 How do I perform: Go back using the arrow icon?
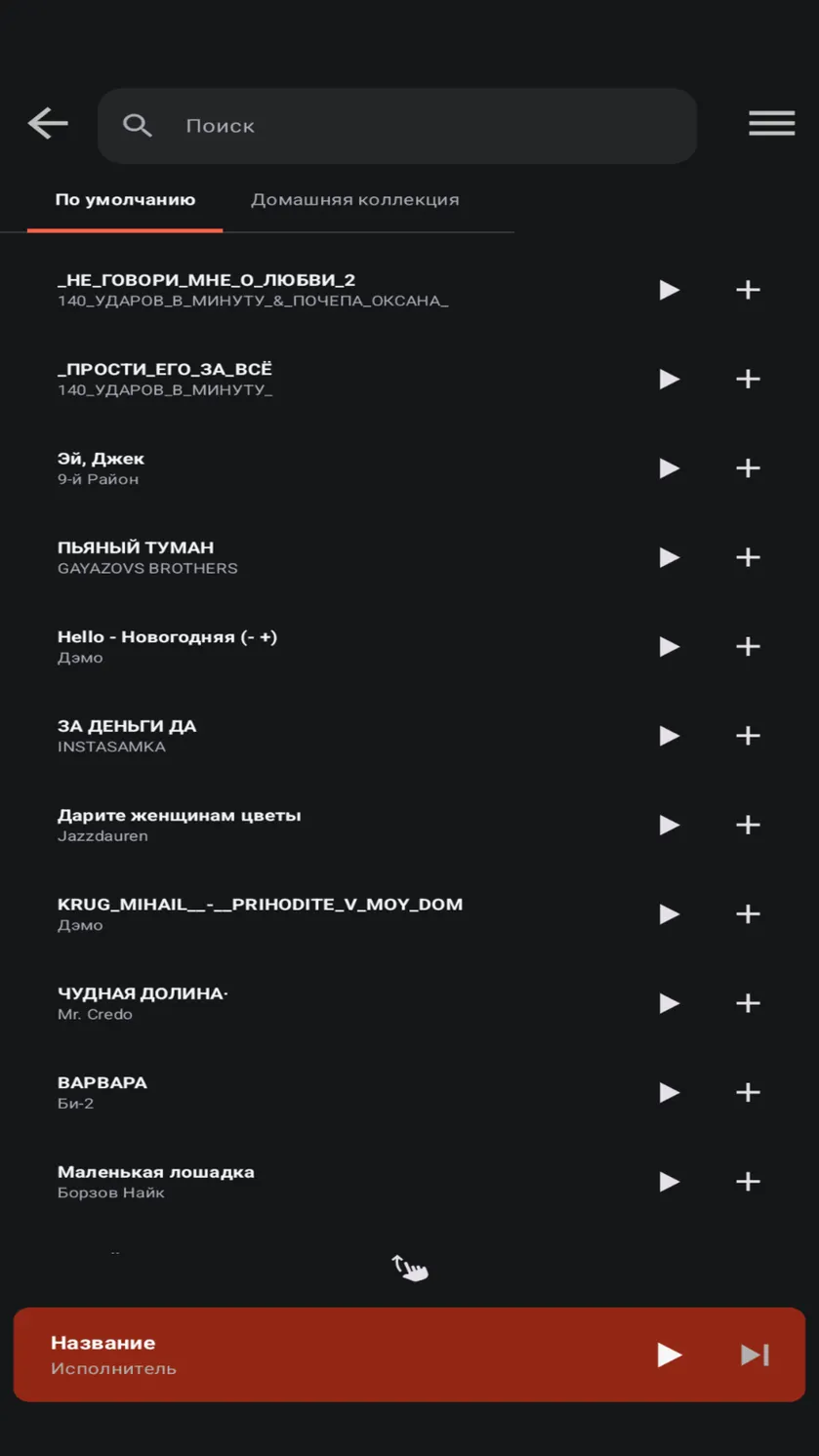pos(48,124)
